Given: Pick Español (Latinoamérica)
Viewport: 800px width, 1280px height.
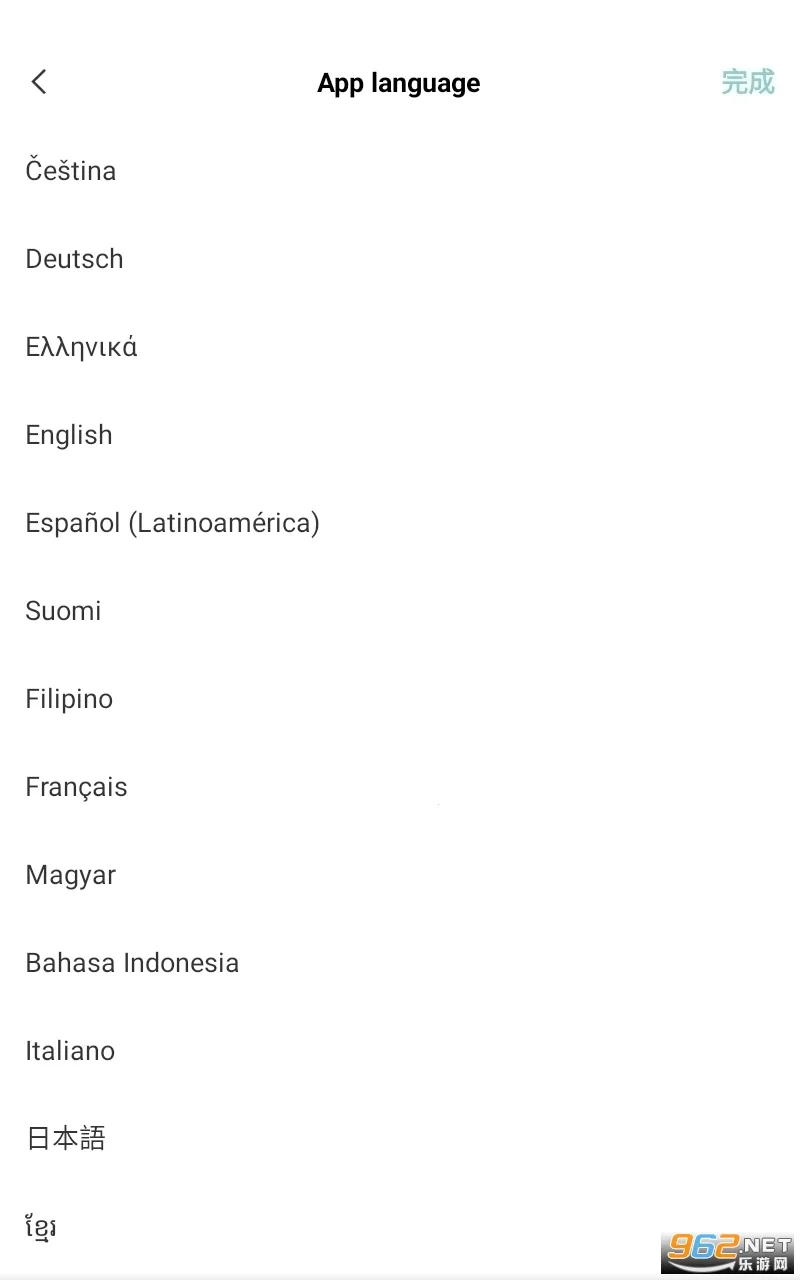Looking at the screenshot, I should 172,523.
